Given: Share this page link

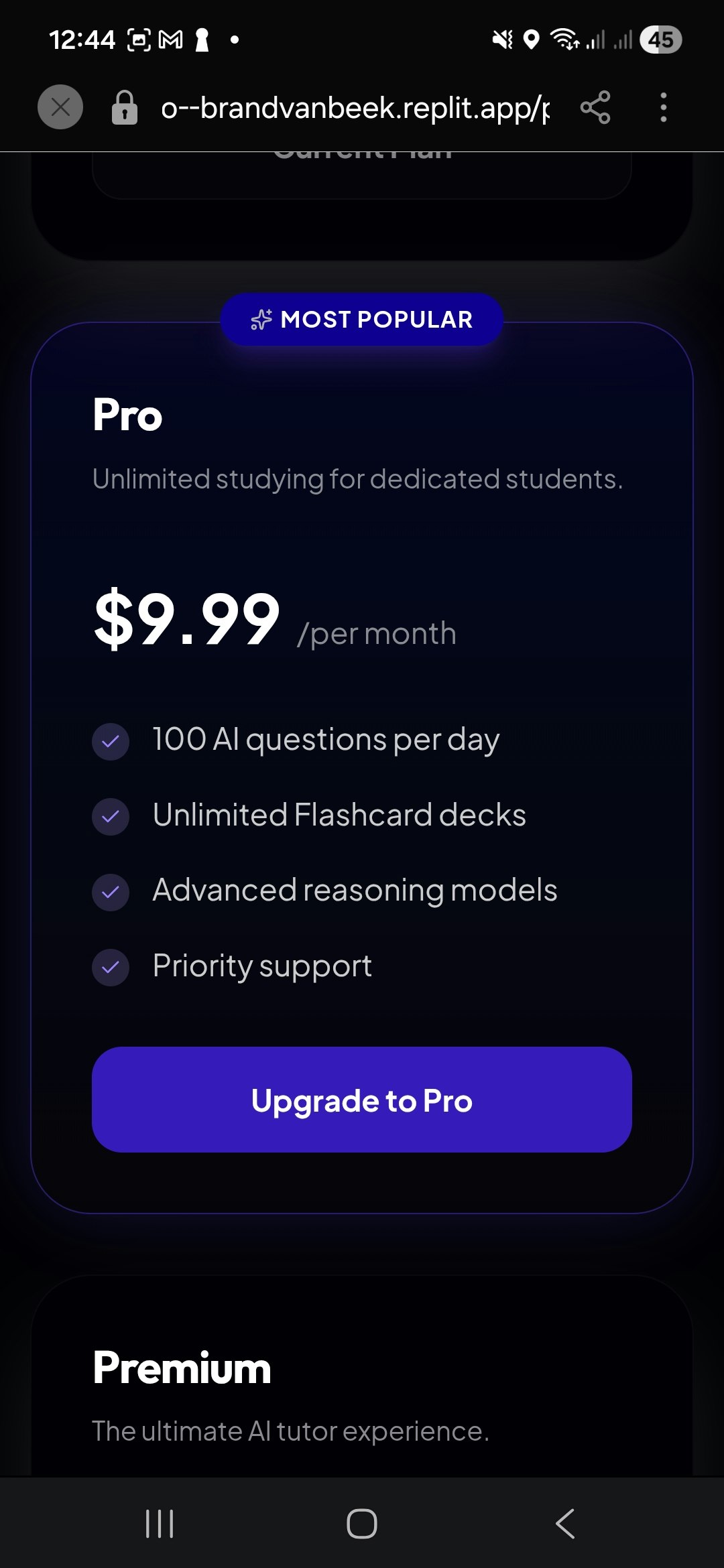Looking at the screenshot, I should 595,107.
